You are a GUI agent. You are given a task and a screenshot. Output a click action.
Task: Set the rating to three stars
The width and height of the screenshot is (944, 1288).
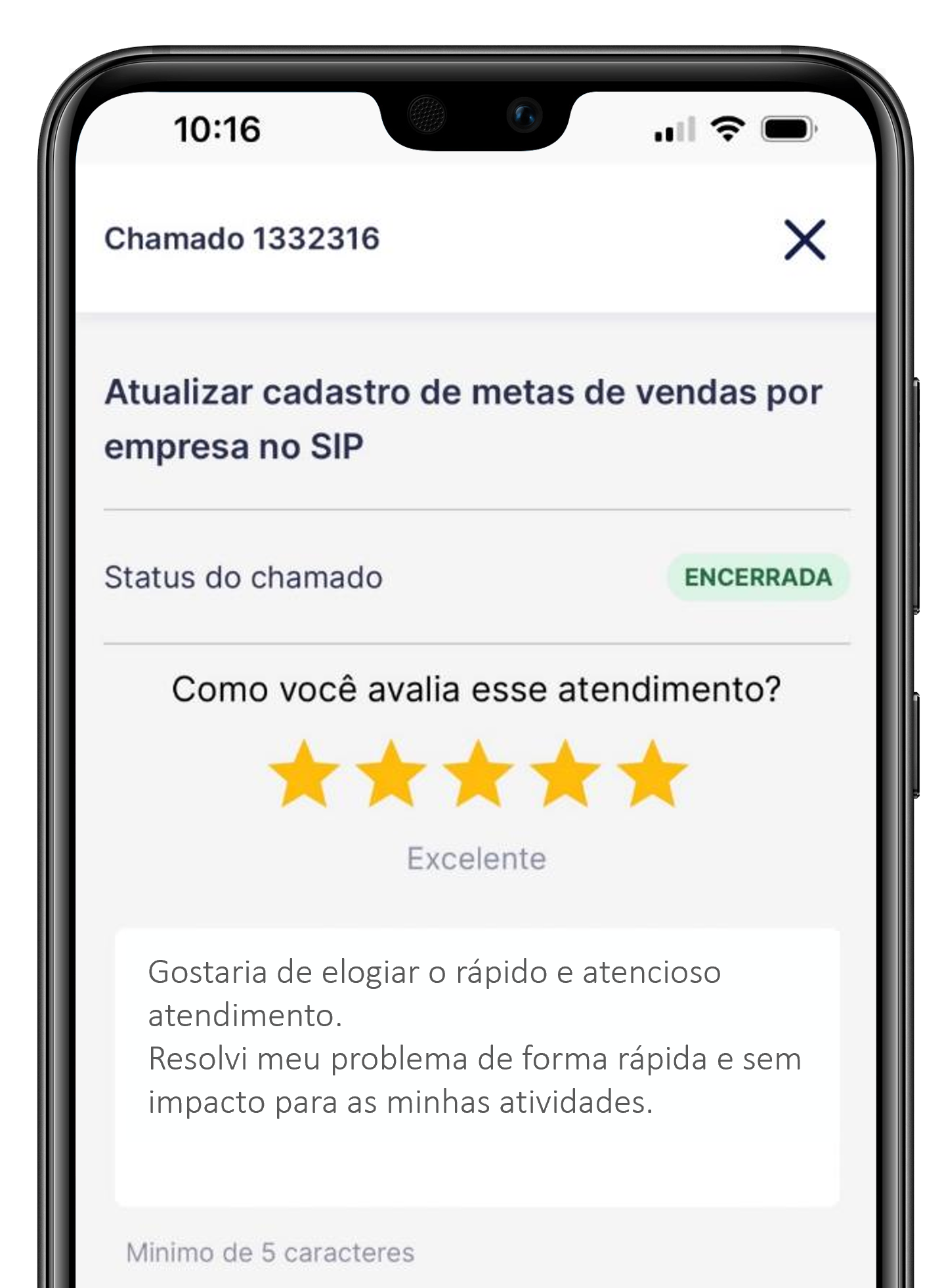[478, 774]
